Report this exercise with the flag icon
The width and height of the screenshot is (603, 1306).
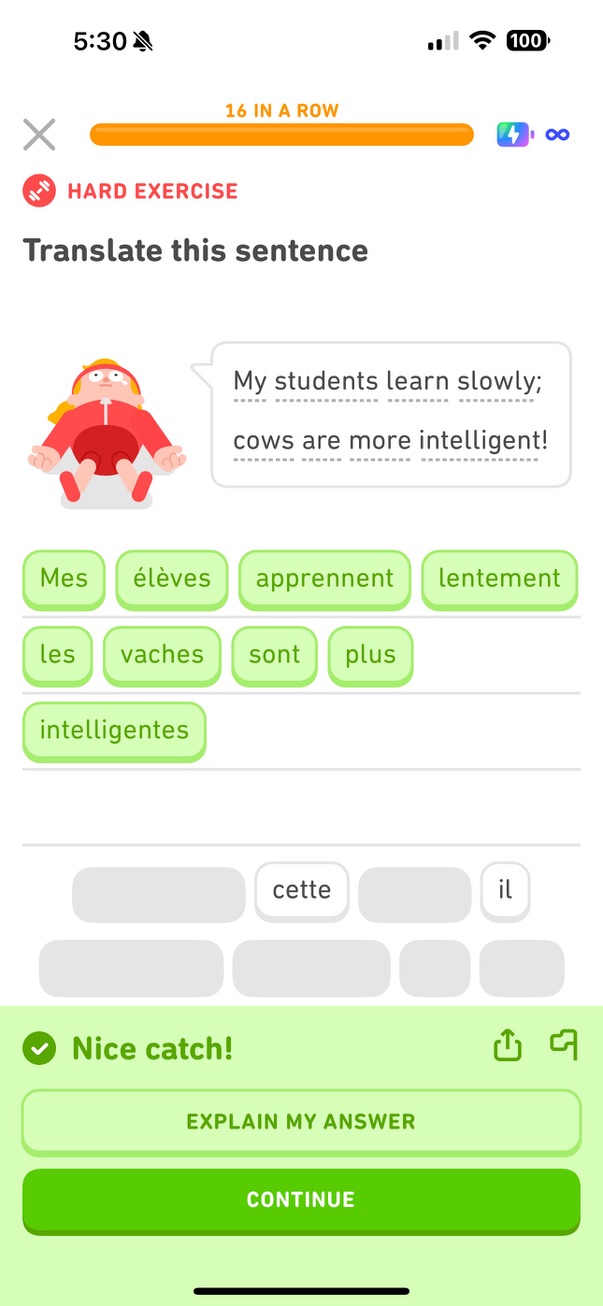coord(564,1045)
